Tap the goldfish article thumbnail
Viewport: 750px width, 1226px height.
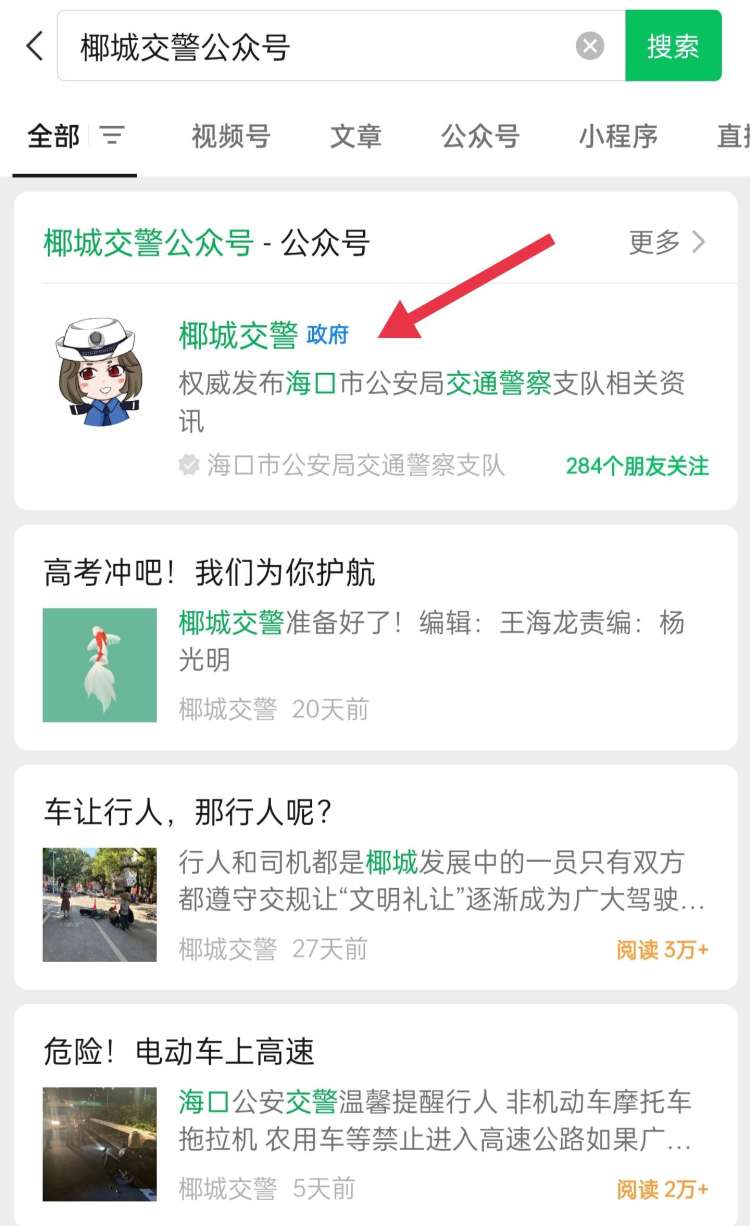coord(99,664)
